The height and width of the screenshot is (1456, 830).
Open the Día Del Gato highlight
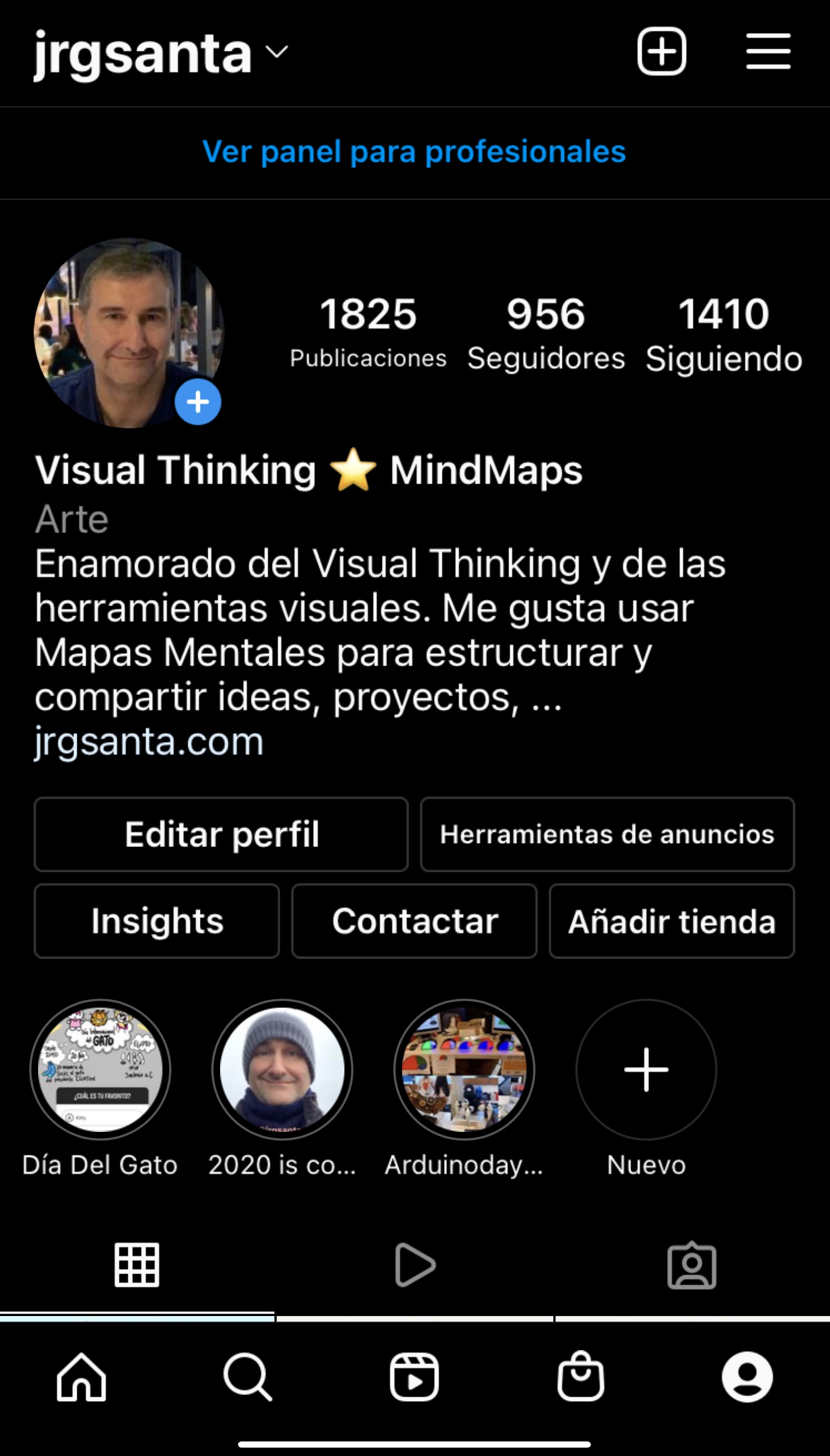coord(100,1070)
